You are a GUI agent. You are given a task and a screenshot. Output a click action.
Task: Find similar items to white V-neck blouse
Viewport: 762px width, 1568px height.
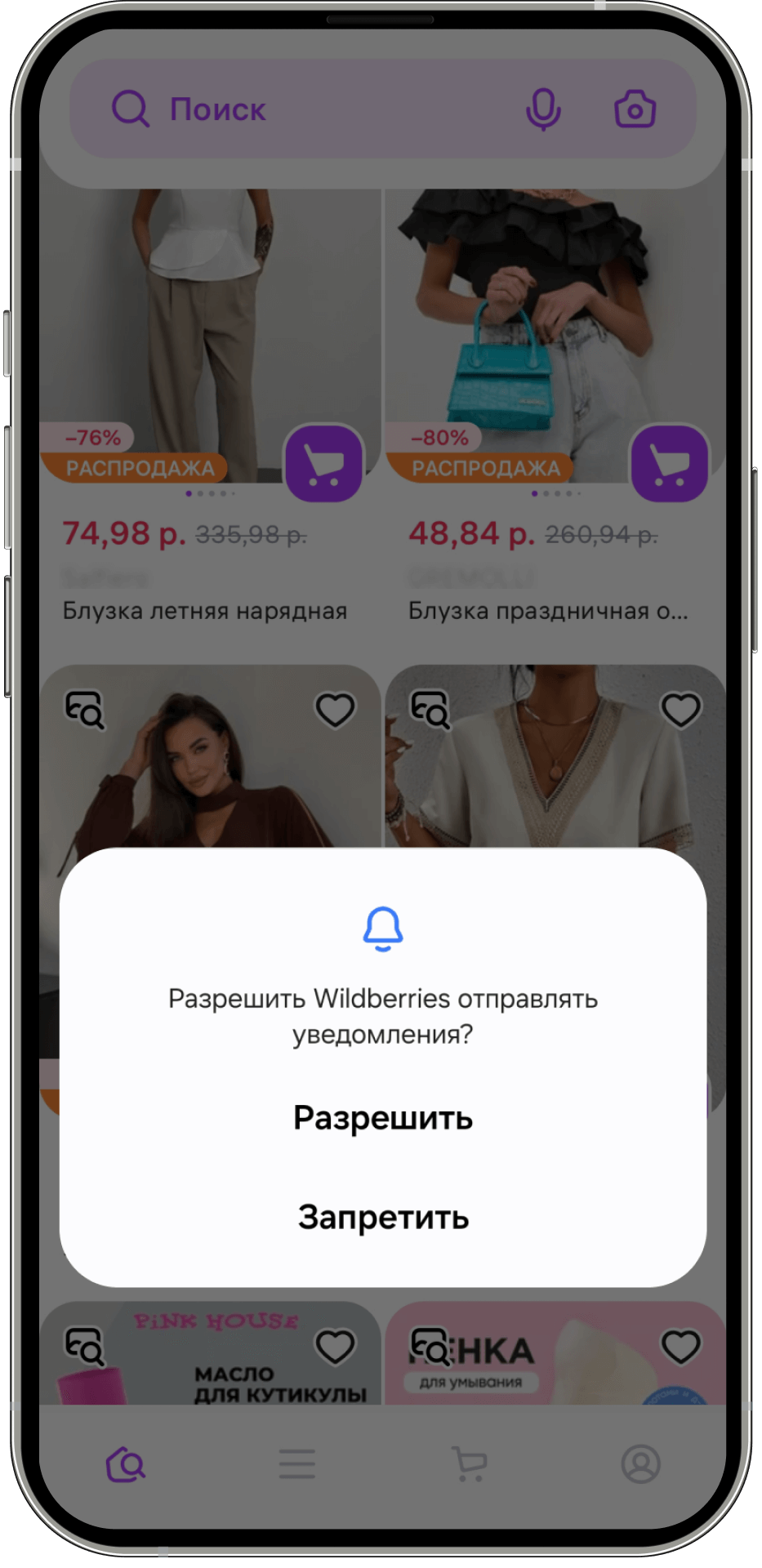430,710
